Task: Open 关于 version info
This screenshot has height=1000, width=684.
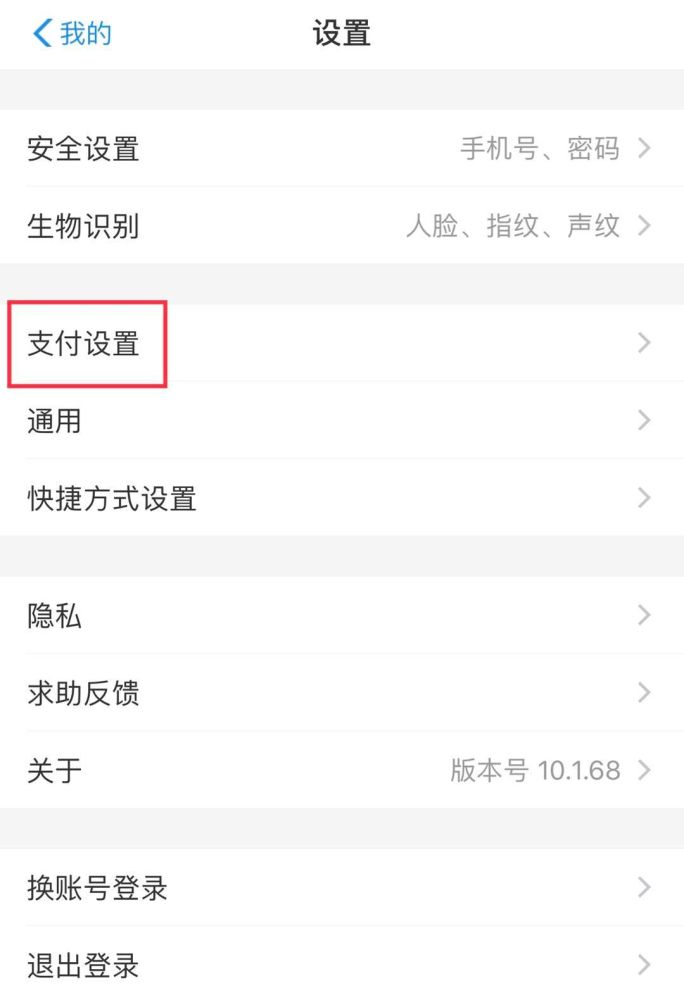Action: (340, 770)
